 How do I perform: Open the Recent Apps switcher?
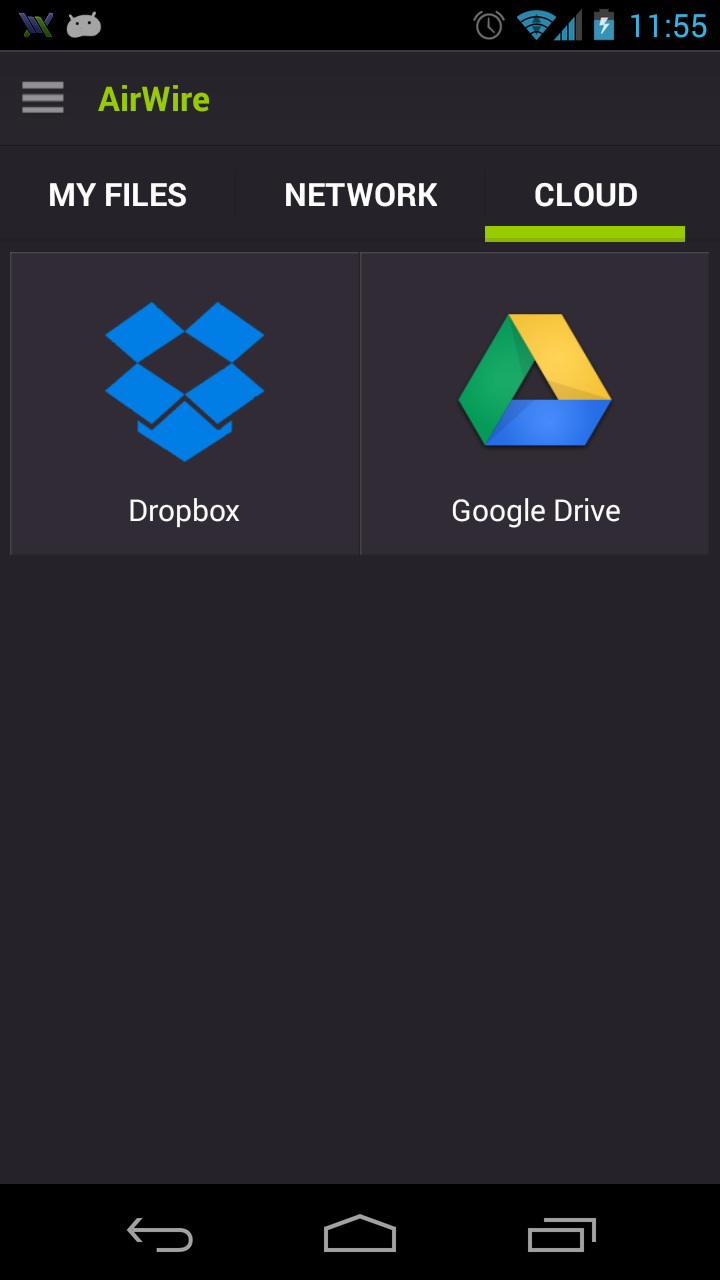click(561, 1234)
